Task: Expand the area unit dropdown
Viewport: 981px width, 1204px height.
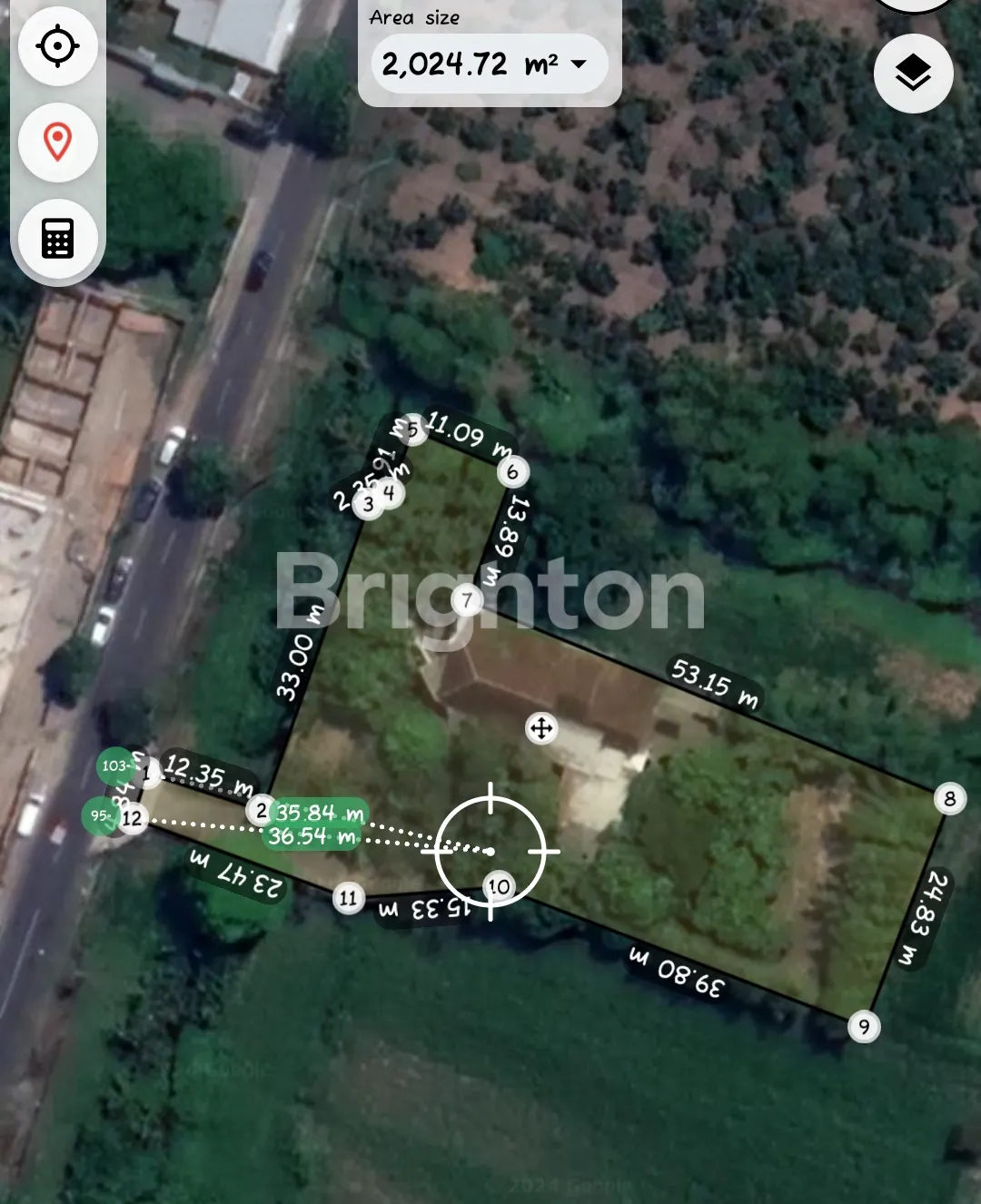Action: pos(579,64)
